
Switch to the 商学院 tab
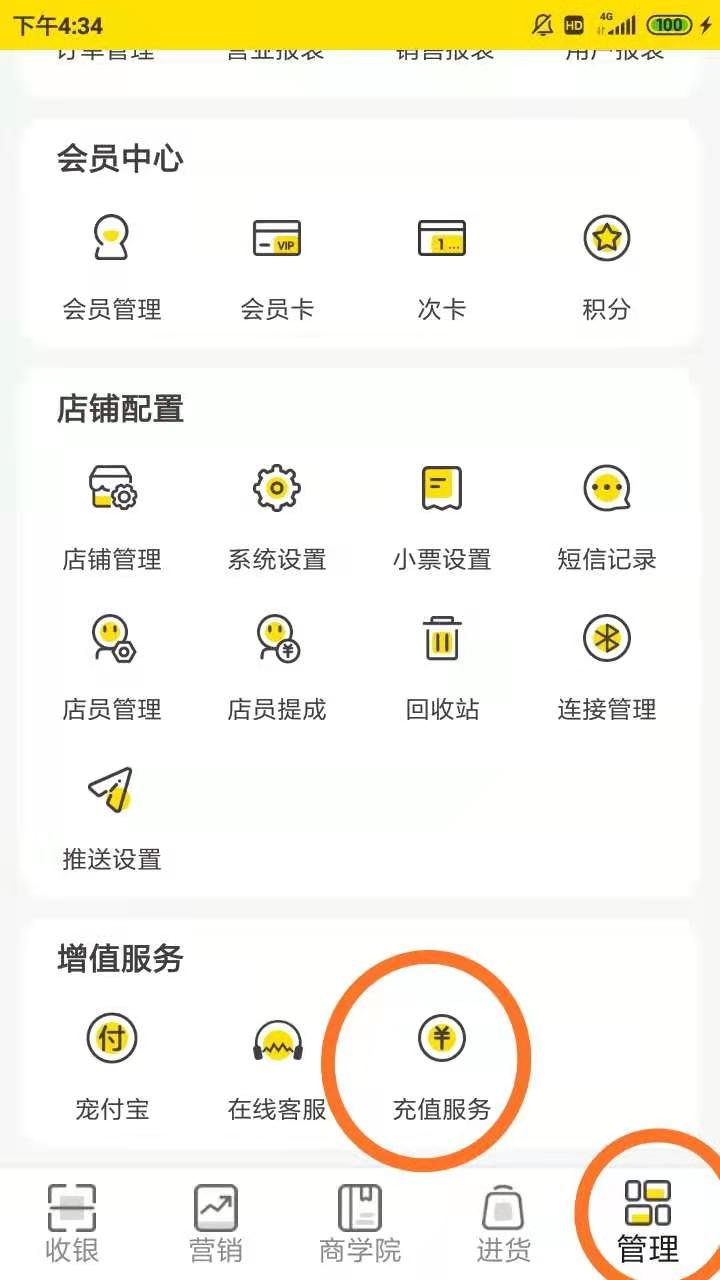tap(360, 1223)
